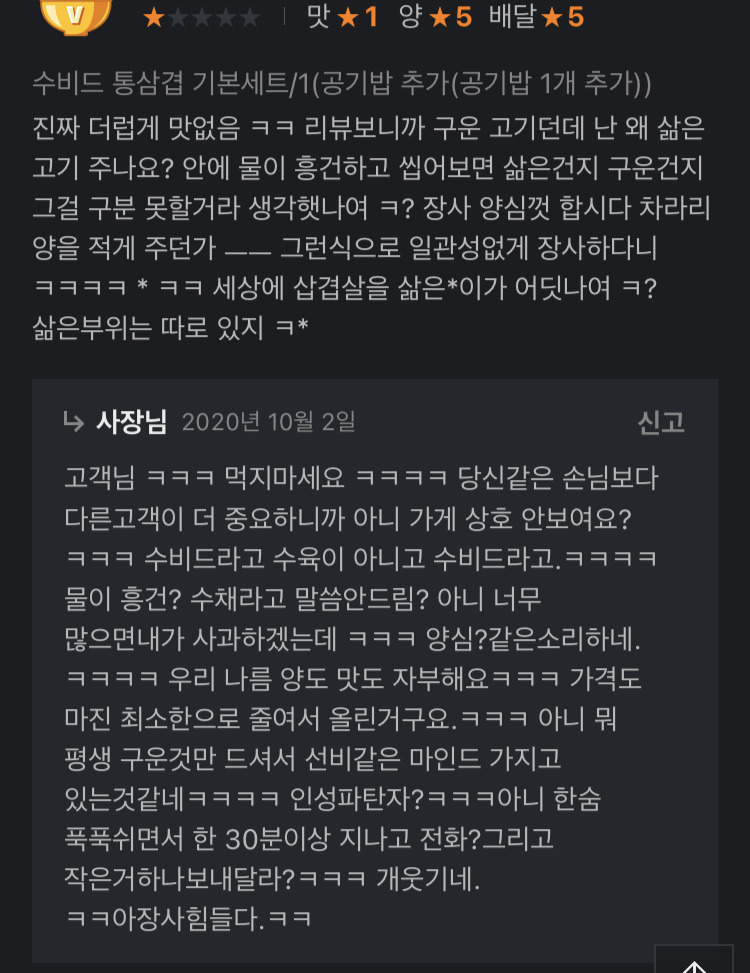Report the owner's reply with 신고

[x=661, y=423]
